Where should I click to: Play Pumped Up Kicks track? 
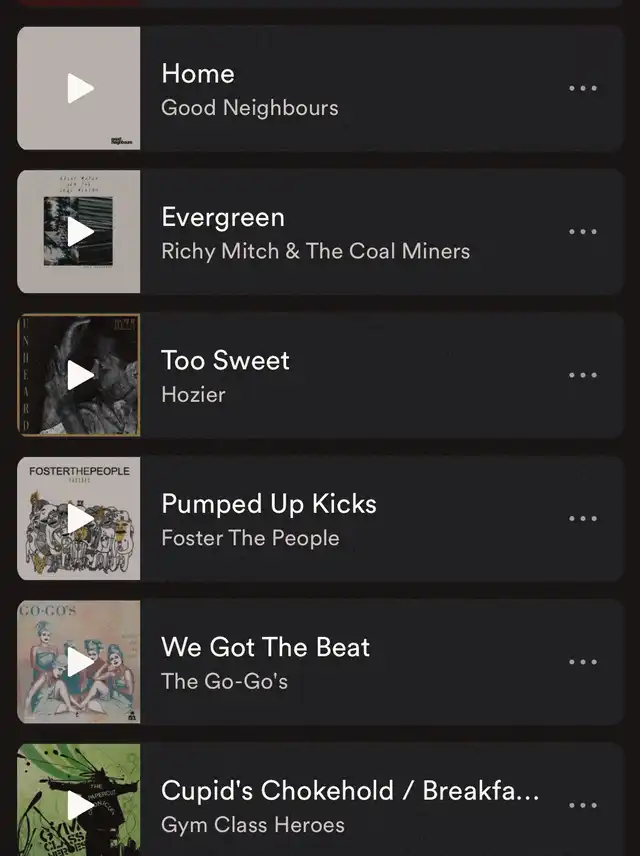(80, 518)
